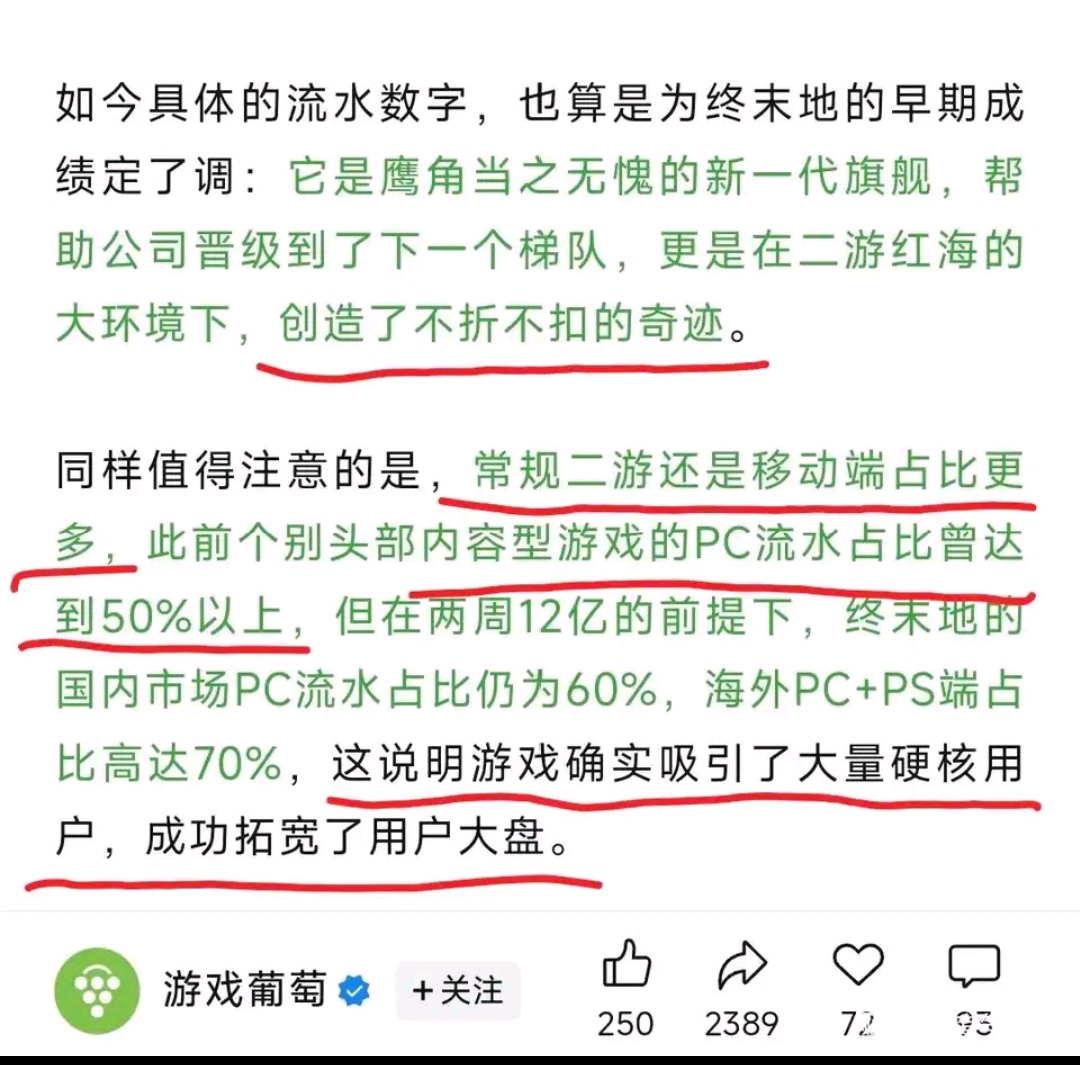Open the 游戏葡萄 account name
The image size is (1080, 1065).
pyautogui.click(x=245, y=990)
